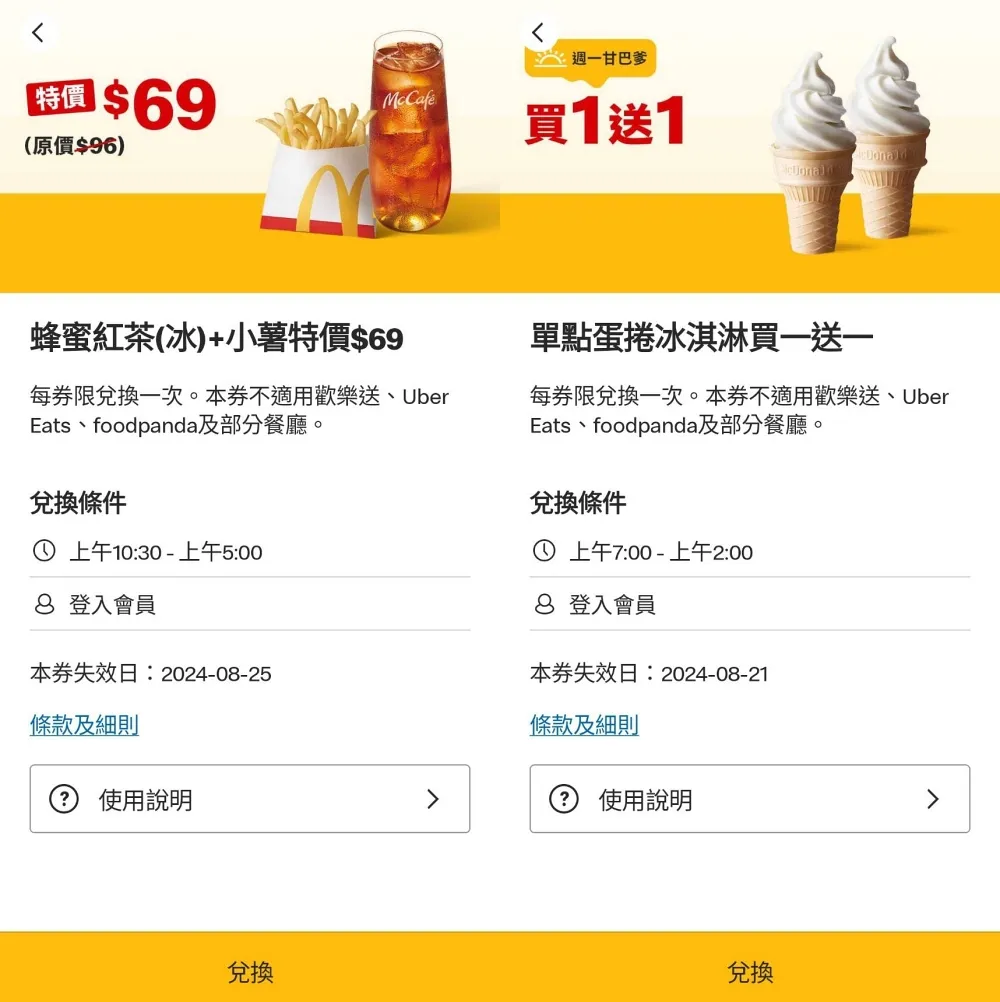The width and height of the screenshot is (1000, 1002).
Task: Tap the back arrow on the $69 coupon
Action: [37, 32]
